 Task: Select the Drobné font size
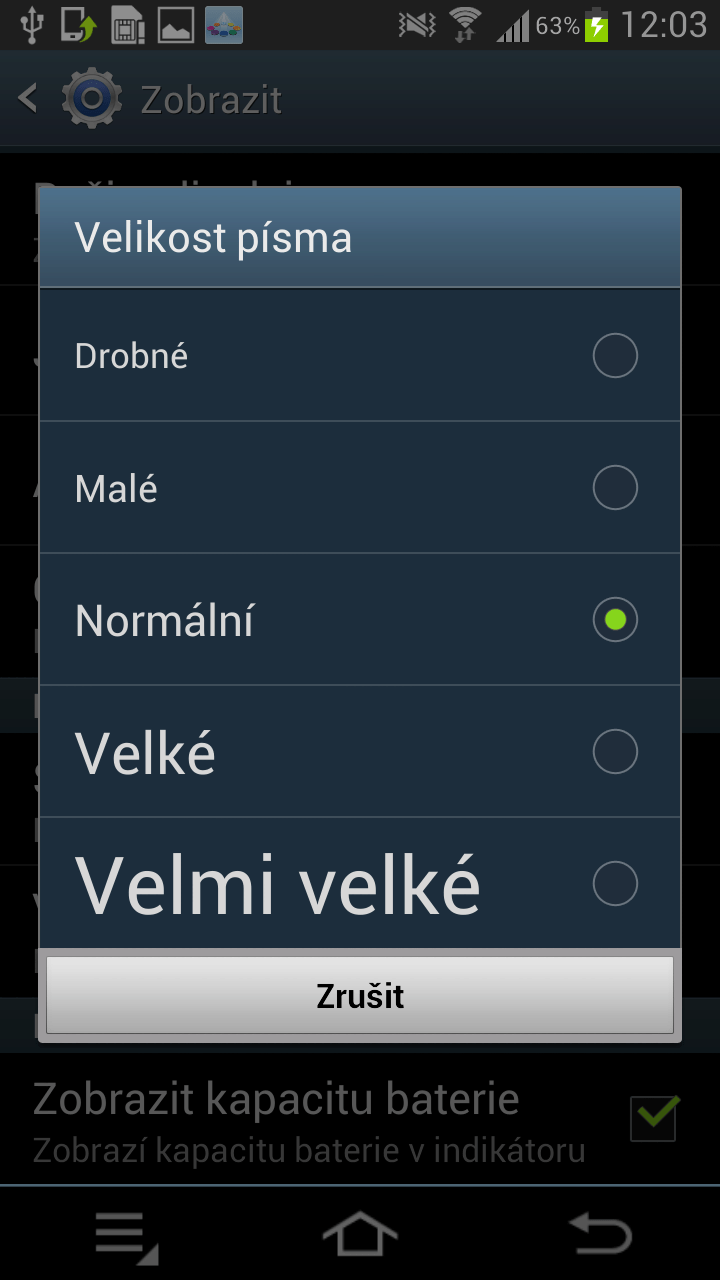(360, 355)
